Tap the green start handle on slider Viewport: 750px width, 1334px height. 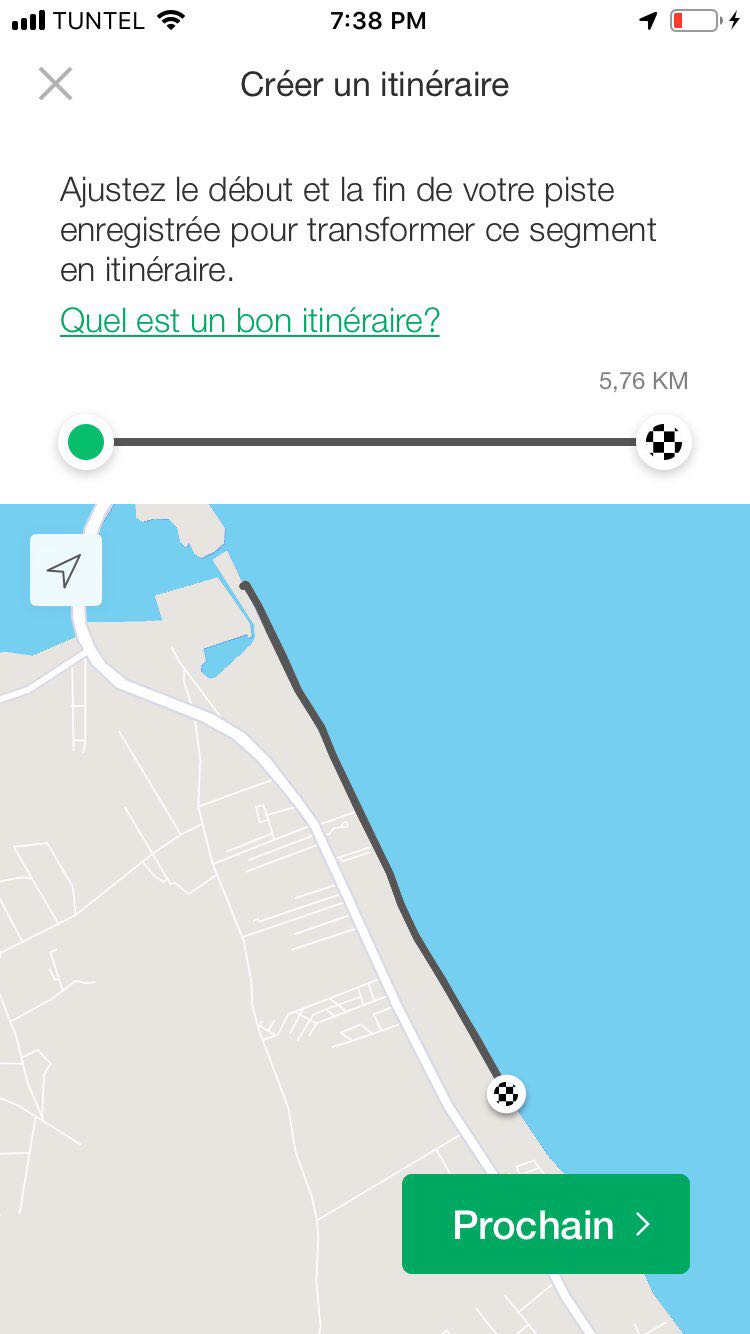[86, 441]
